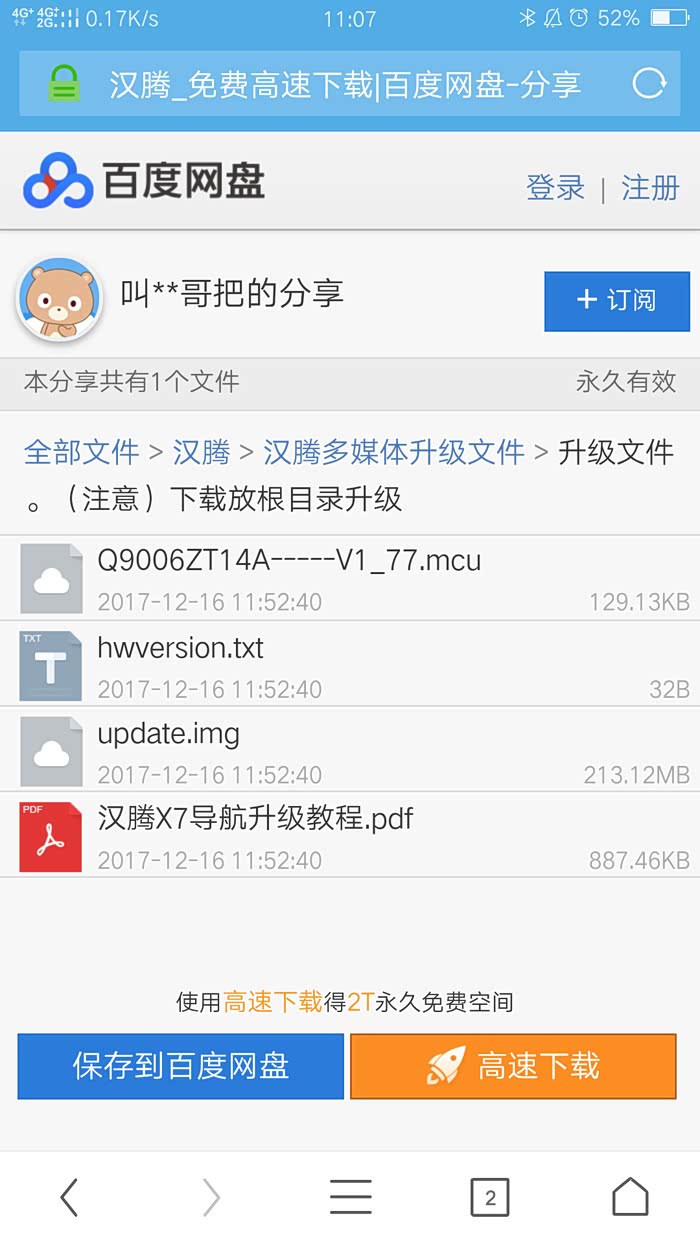Image resolution: width=700 pixels, height=1244 pixels.
Task: Open the browser menu icon
Action: [x=350, y=1196]
